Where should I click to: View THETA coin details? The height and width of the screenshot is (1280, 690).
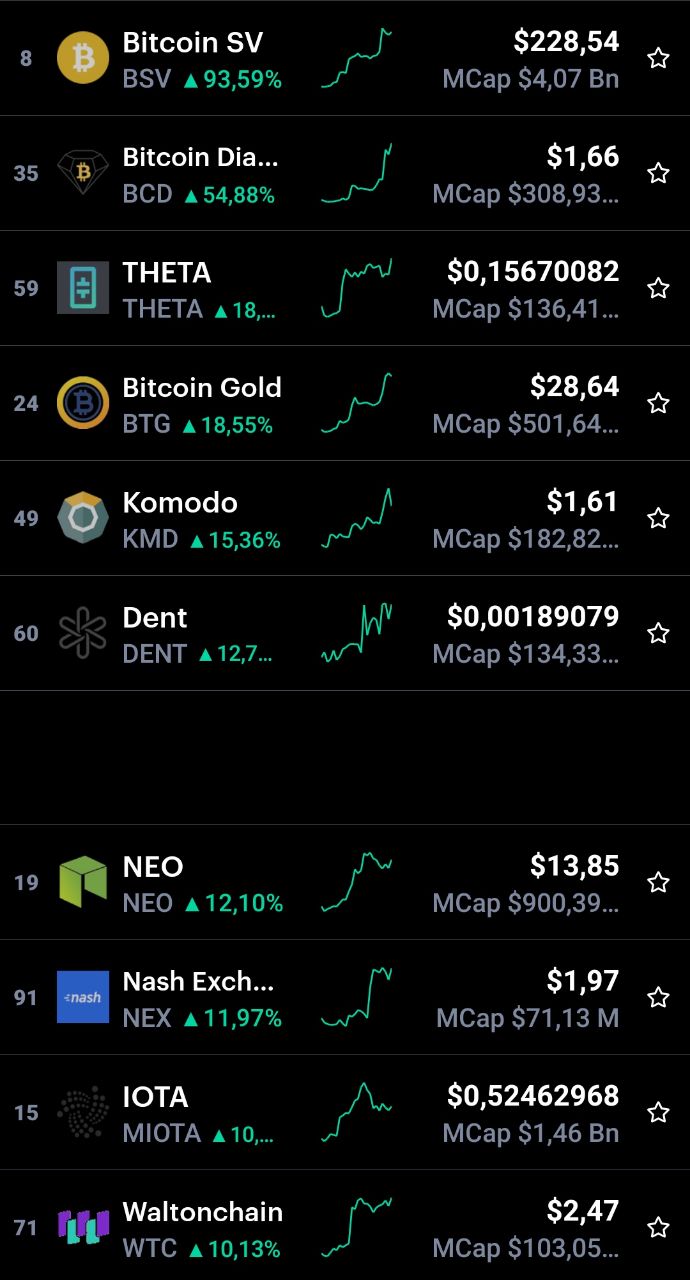pos(345,288)
